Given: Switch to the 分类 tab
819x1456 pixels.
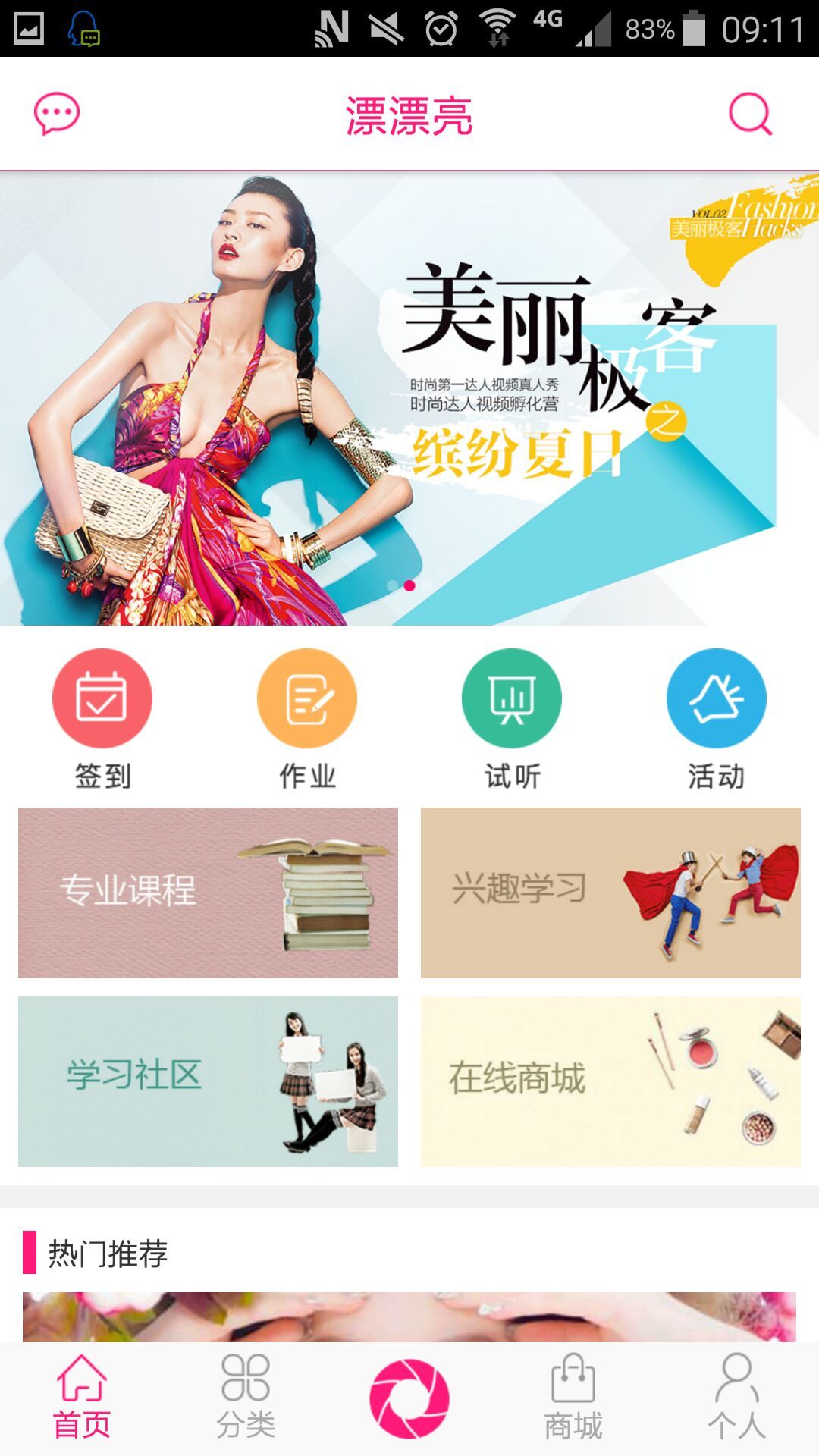Looking at the screenshot, I should 246,1399.
